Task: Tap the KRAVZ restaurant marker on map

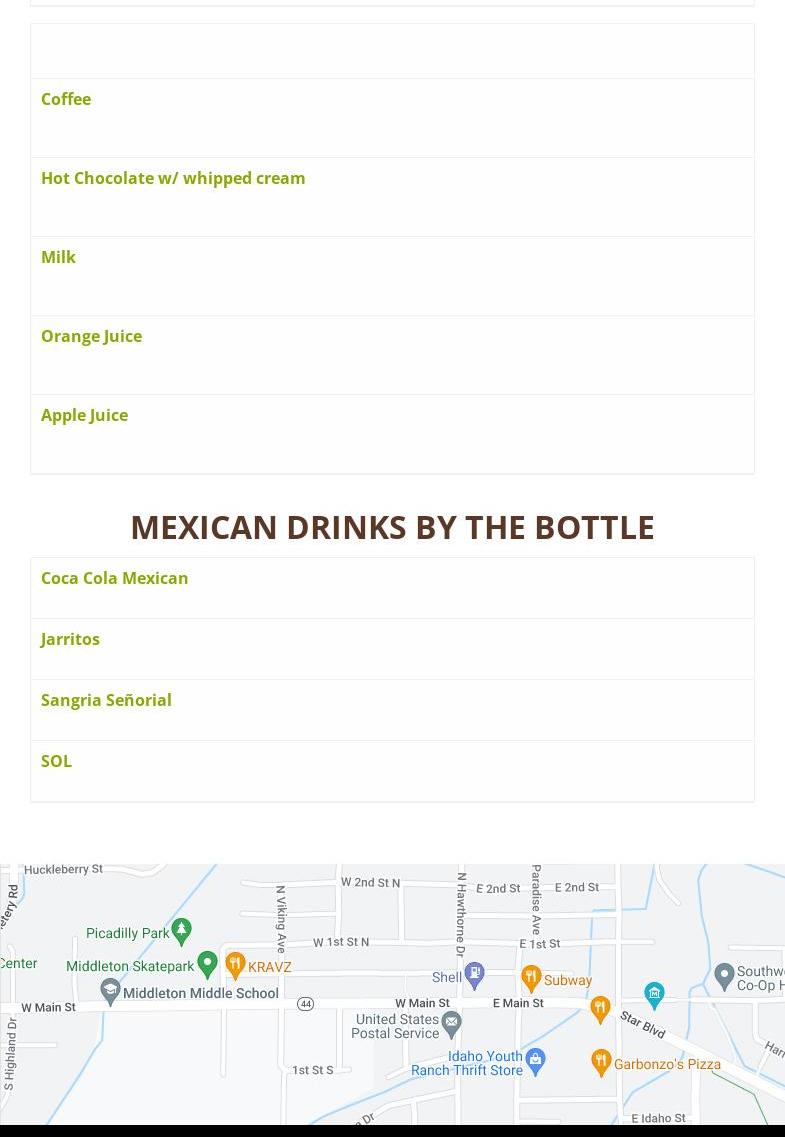Action: (x=236, y=965)
